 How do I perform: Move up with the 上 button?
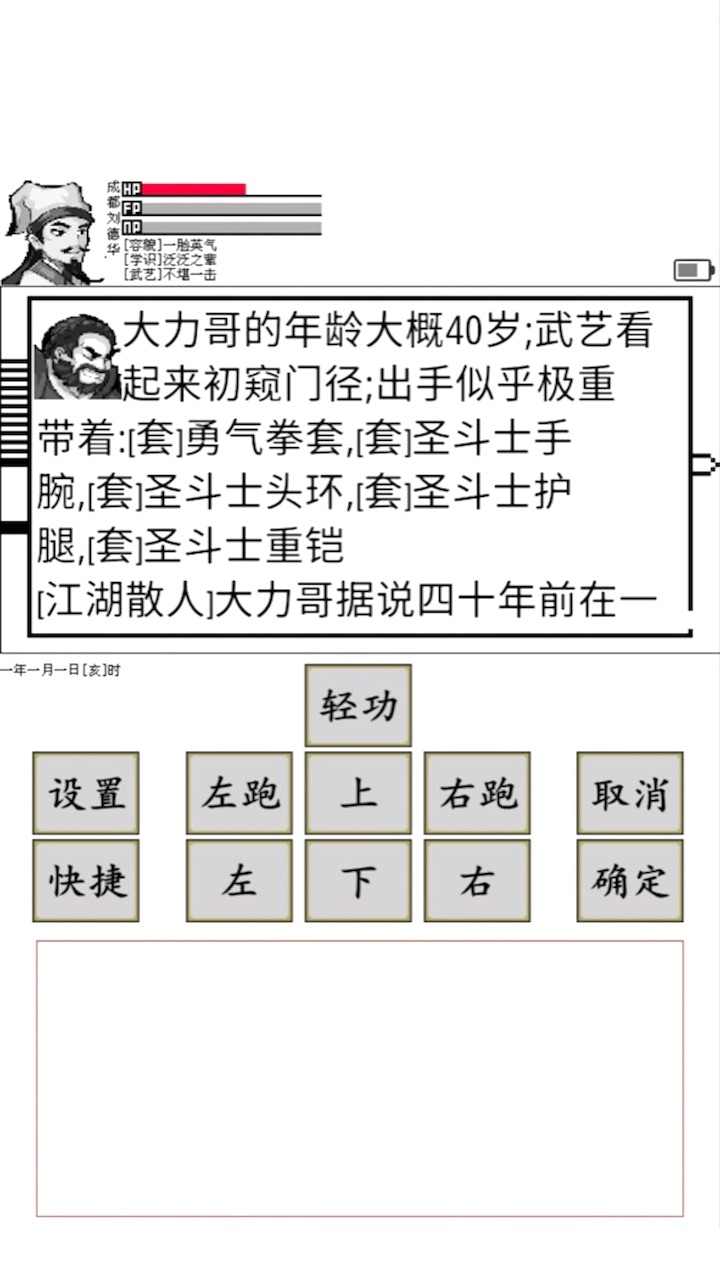pos(358,793)
